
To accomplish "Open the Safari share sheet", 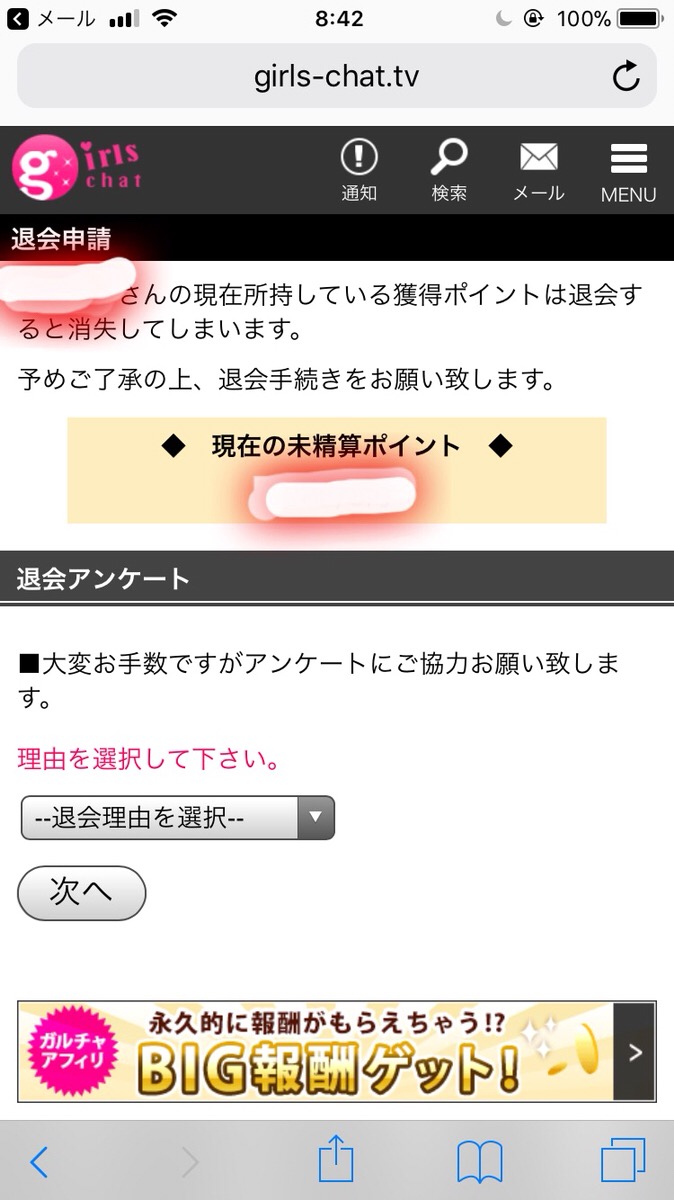I will [x=336, y=1162].
